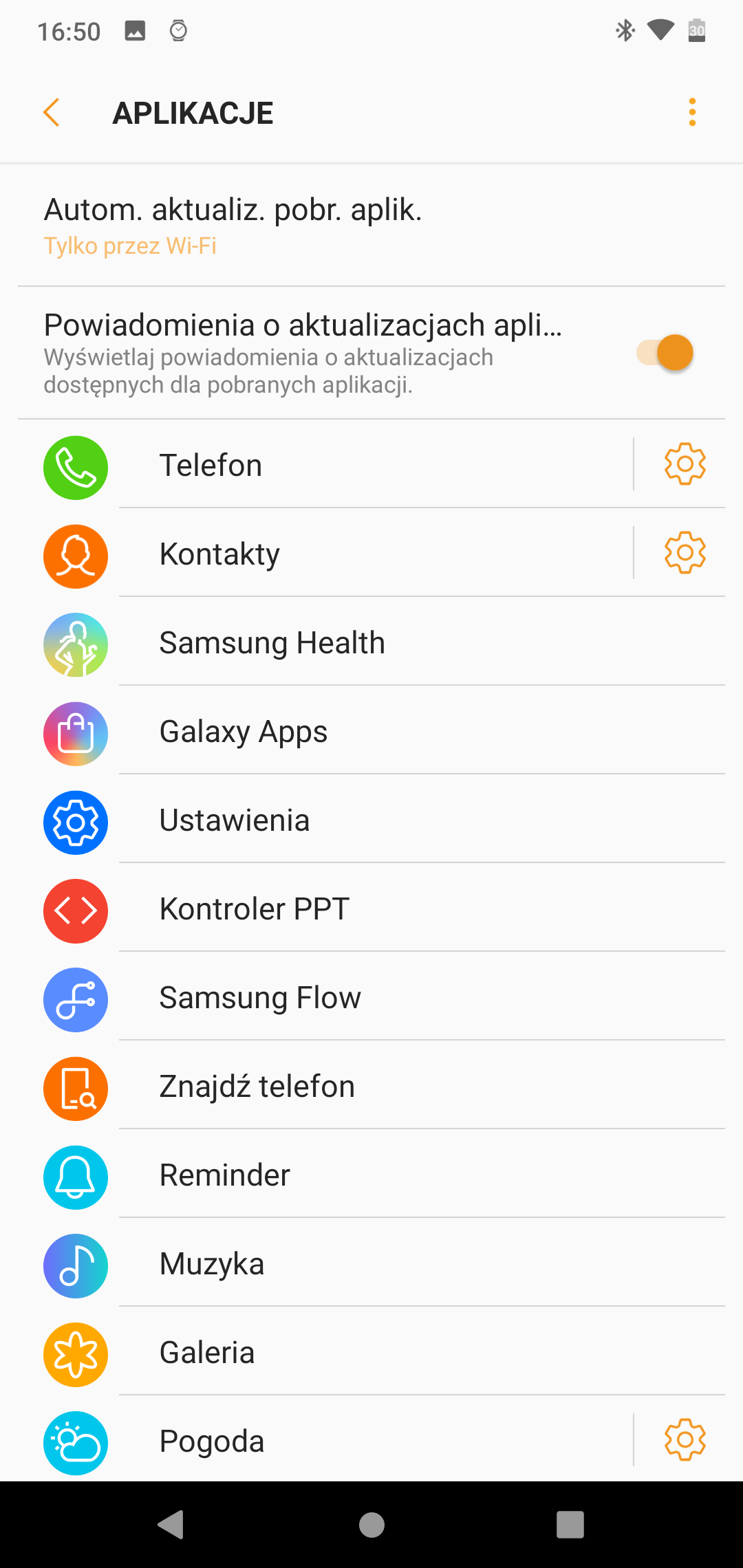Open settings gear next to Telefon
This screenshot has width=743, height=1568.
(685, 464)
